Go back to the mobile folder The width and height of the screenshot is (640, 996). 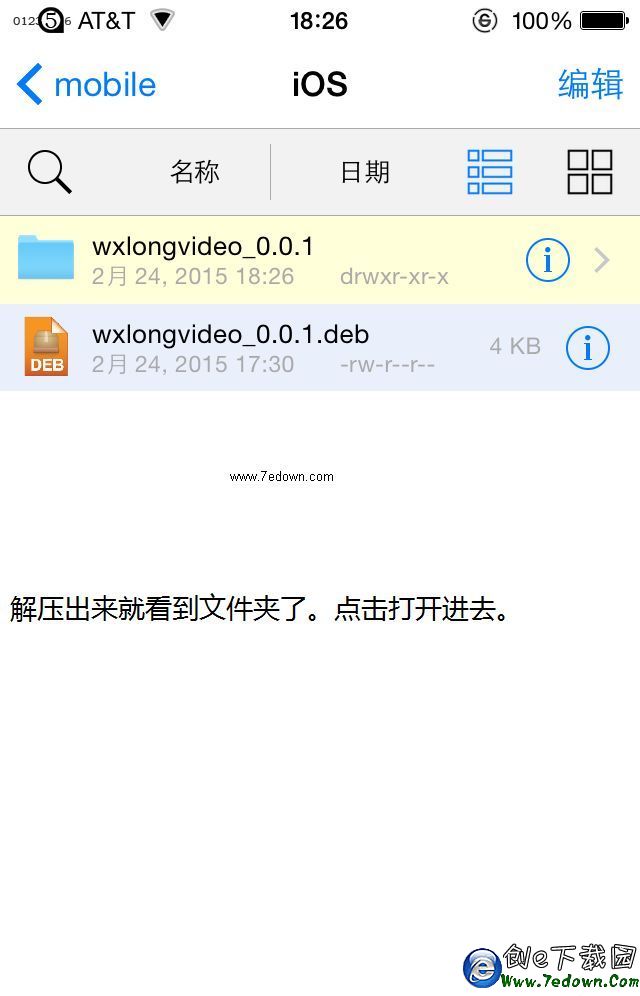coord(86,85)
